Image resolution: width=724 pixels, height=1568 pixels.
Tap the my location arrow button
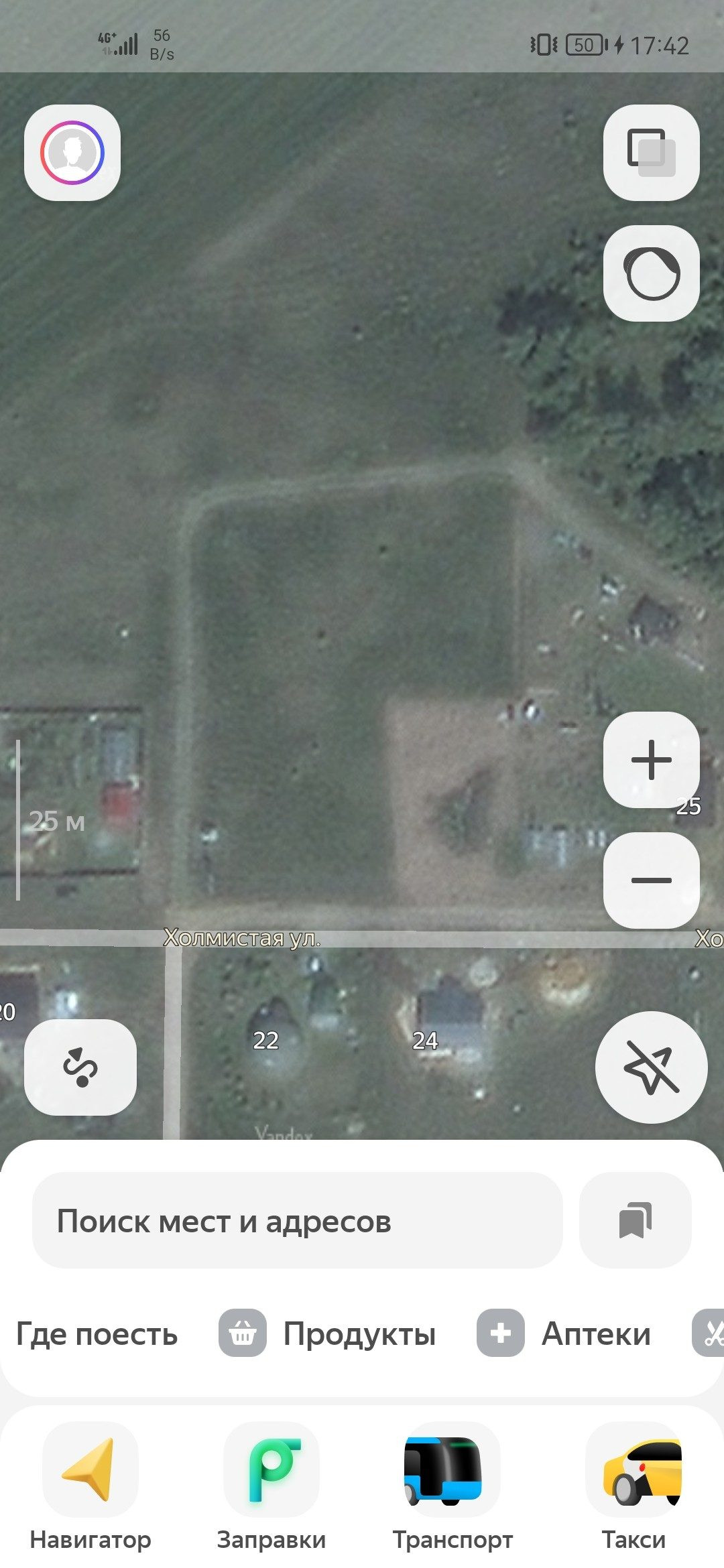651,1067
